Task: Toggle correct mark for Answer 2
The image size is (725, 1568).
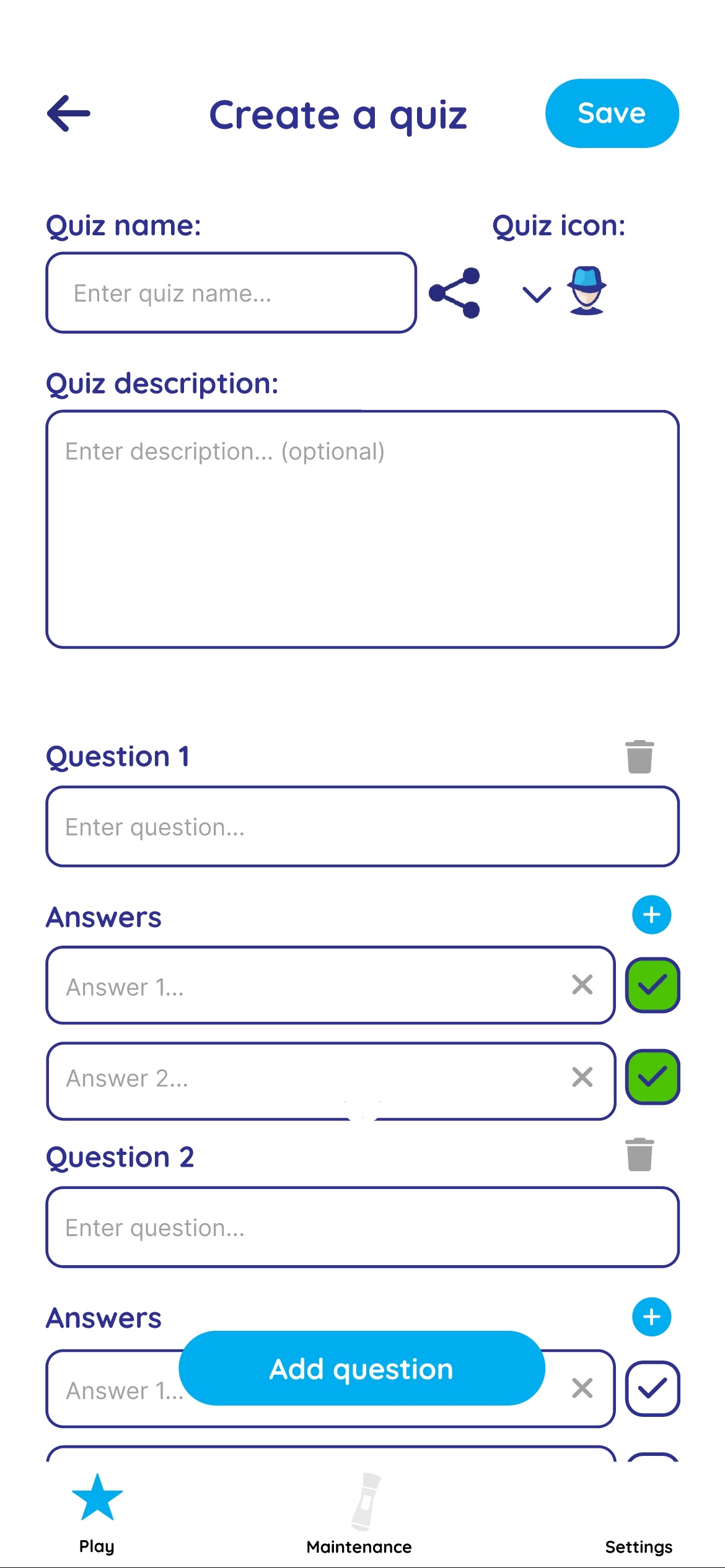Action: tap(652, 1078)
